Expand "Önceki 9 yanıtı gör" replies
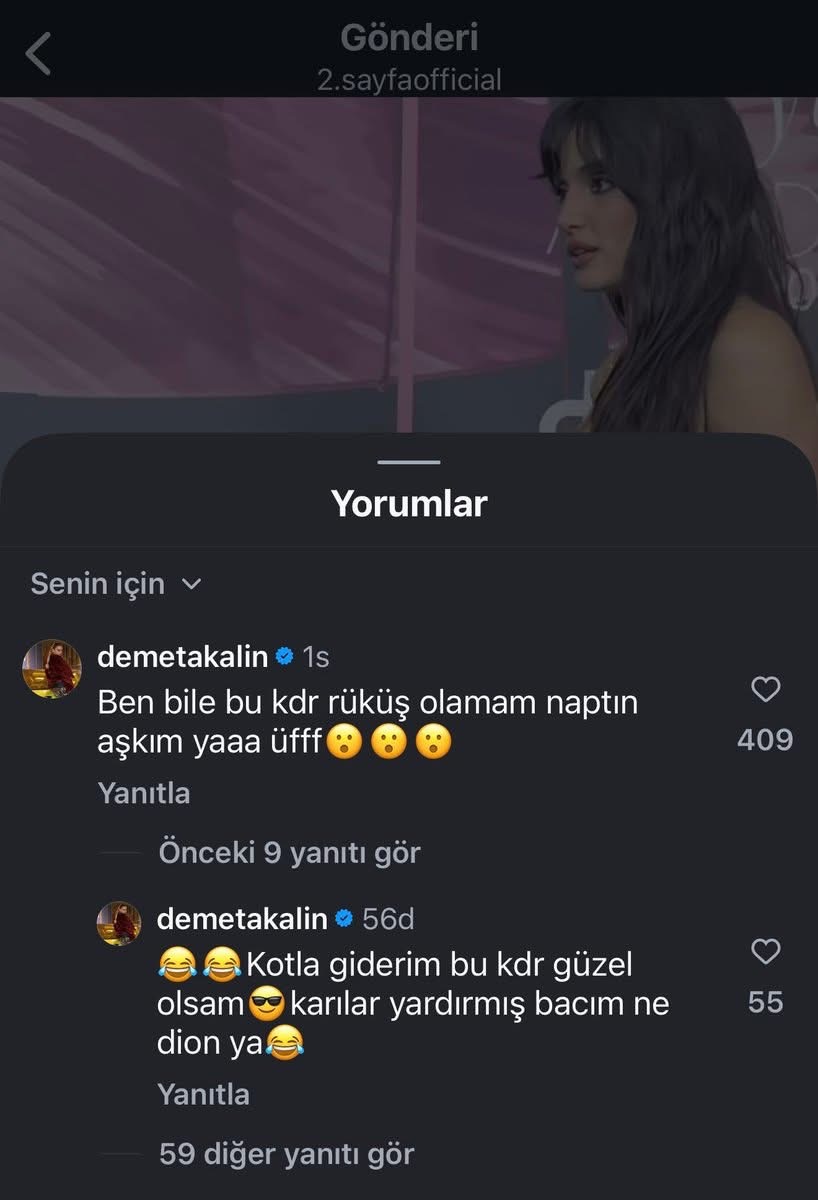This screenshot has width=818, height=1200. (289, 853)
